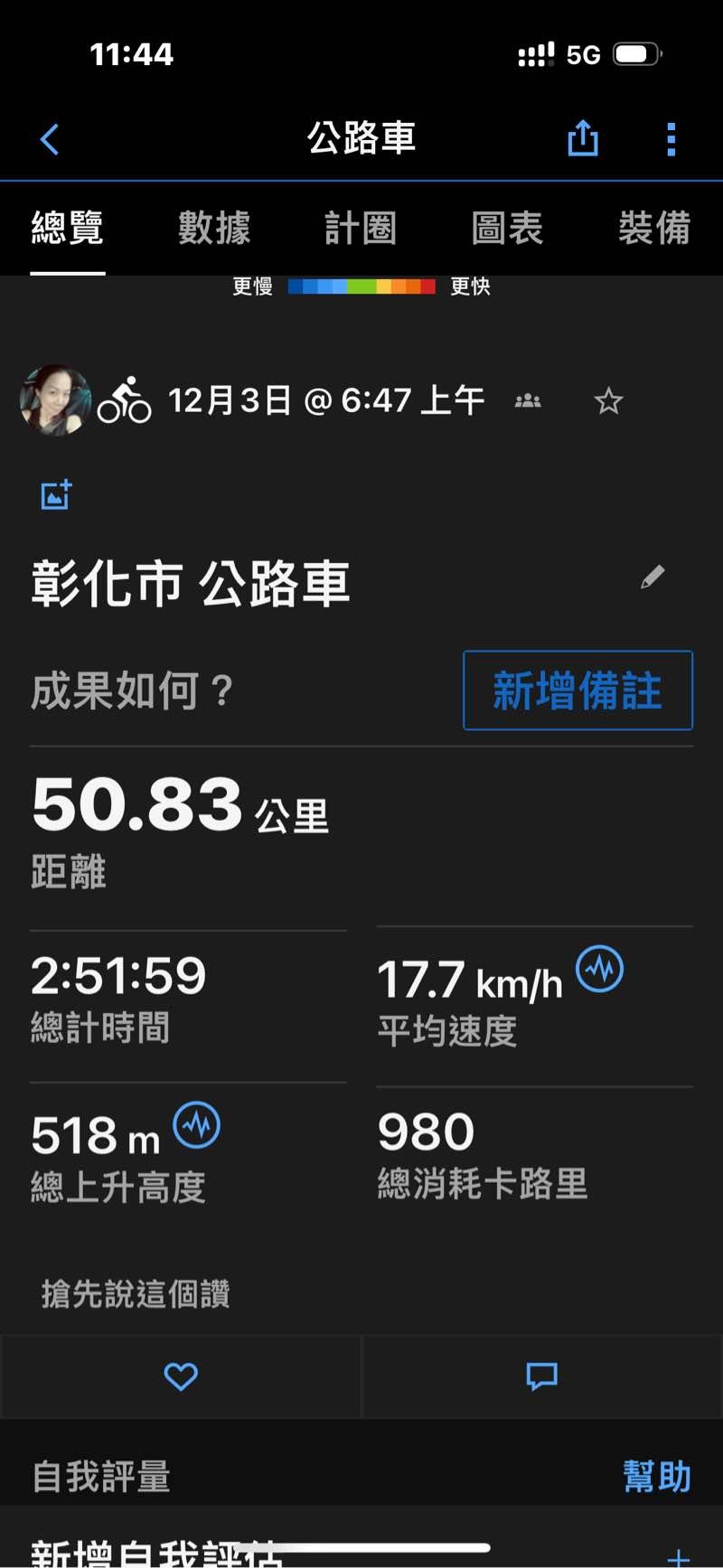Switch to the 數據 tab
723x1568 pixels.
(214, 228)
